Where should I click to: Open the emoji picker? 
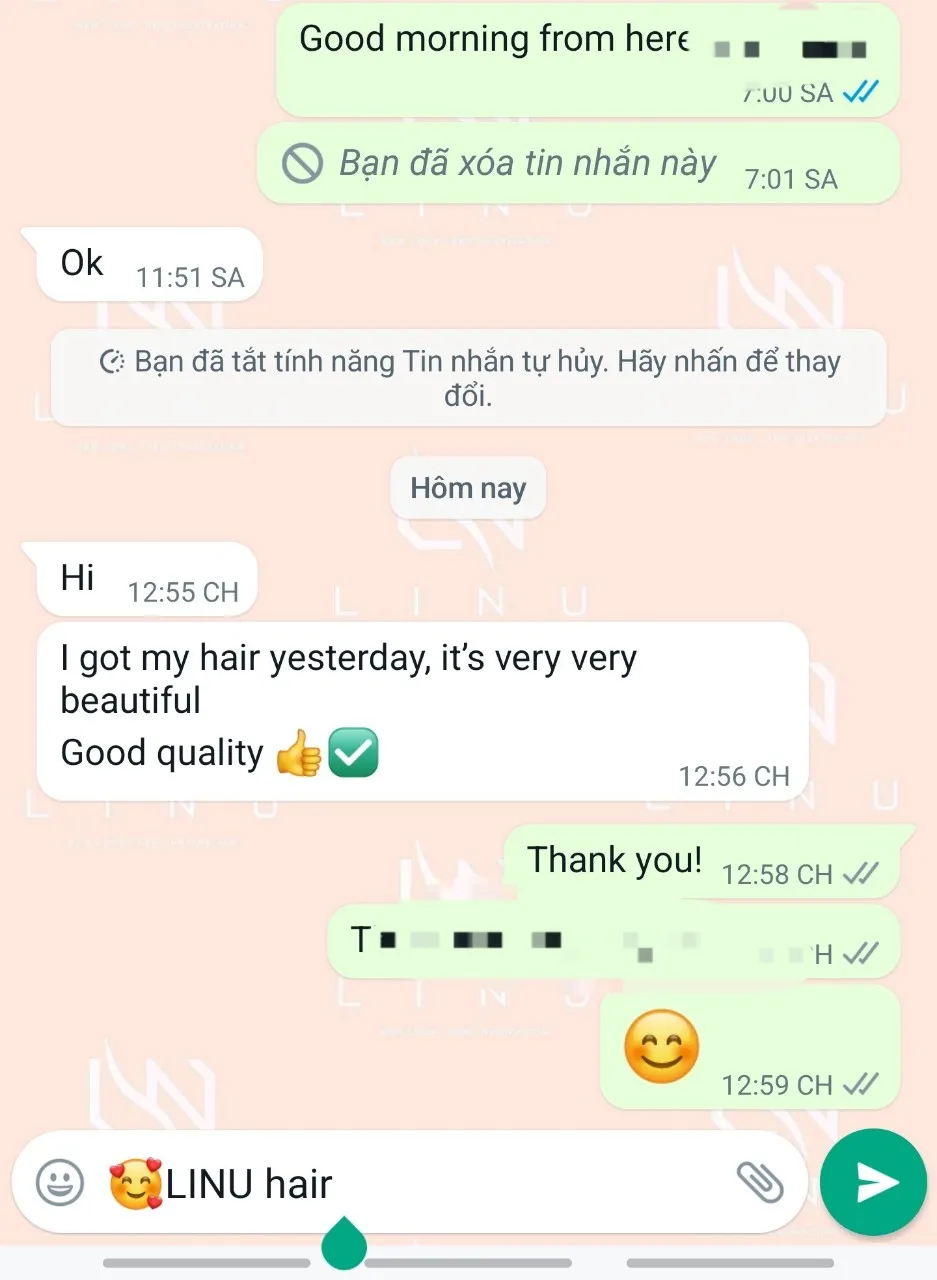(x=60, y=1183)
